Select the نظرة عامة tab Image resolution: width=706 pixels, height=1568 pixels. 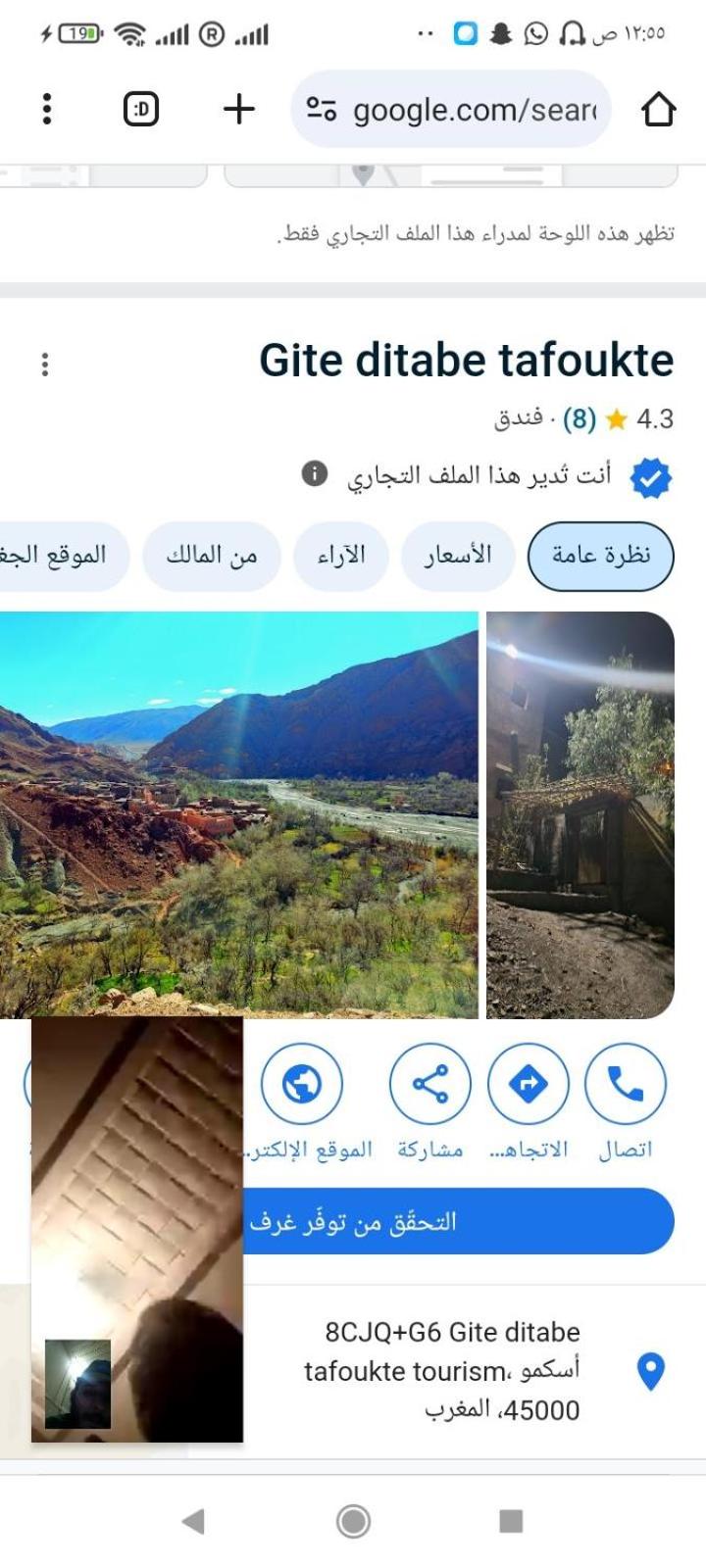click(600, 556)
